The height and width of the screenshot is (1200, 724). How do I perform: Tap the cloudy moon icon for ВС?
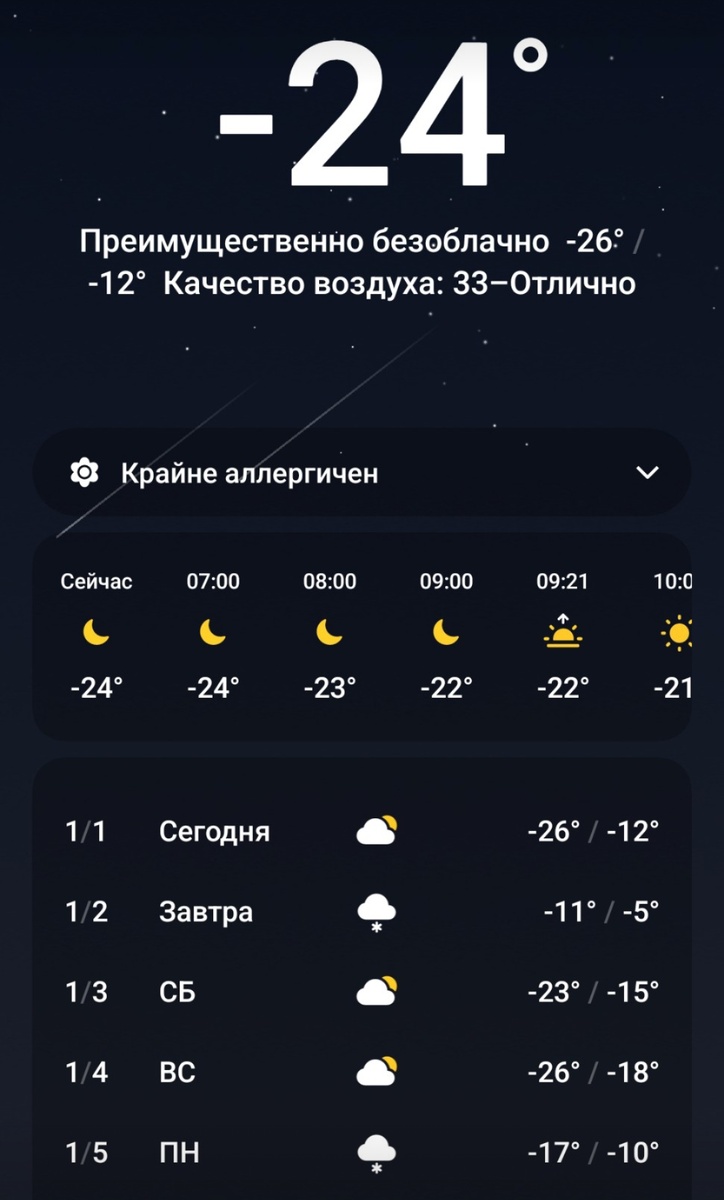[376, 1070]
